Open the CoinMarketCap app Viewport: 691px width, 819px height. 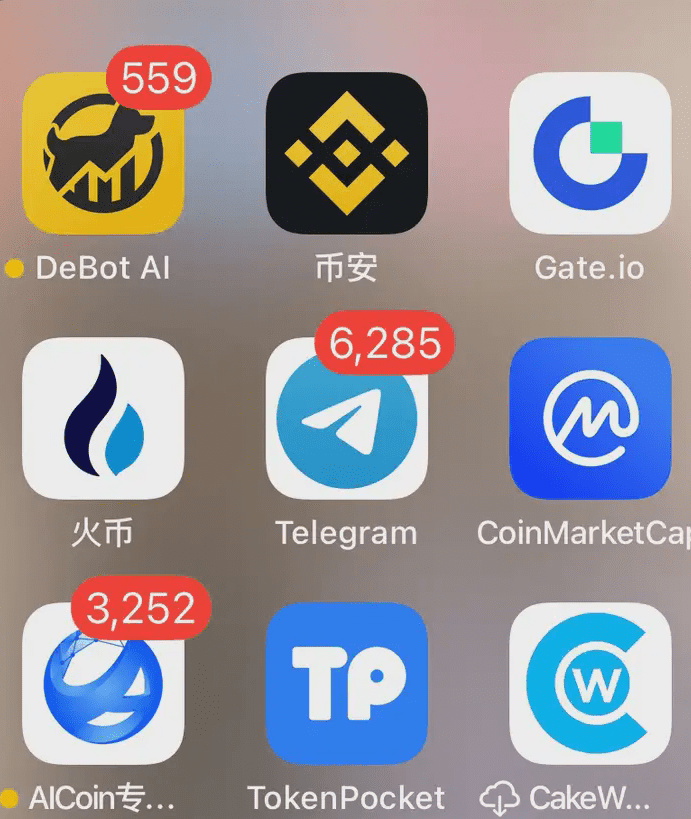589,418
